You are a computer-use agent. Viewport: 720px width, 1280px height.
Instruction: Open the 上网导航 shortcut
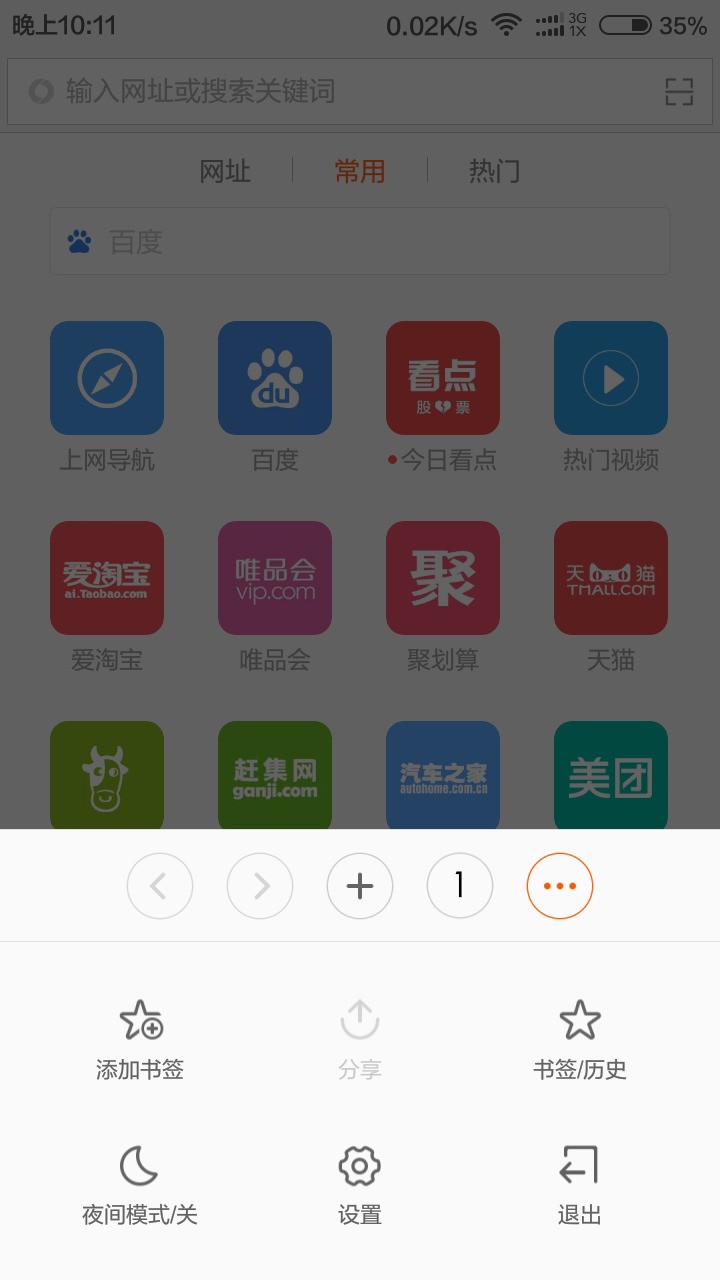pyautogui.click(x=107, y=378)
